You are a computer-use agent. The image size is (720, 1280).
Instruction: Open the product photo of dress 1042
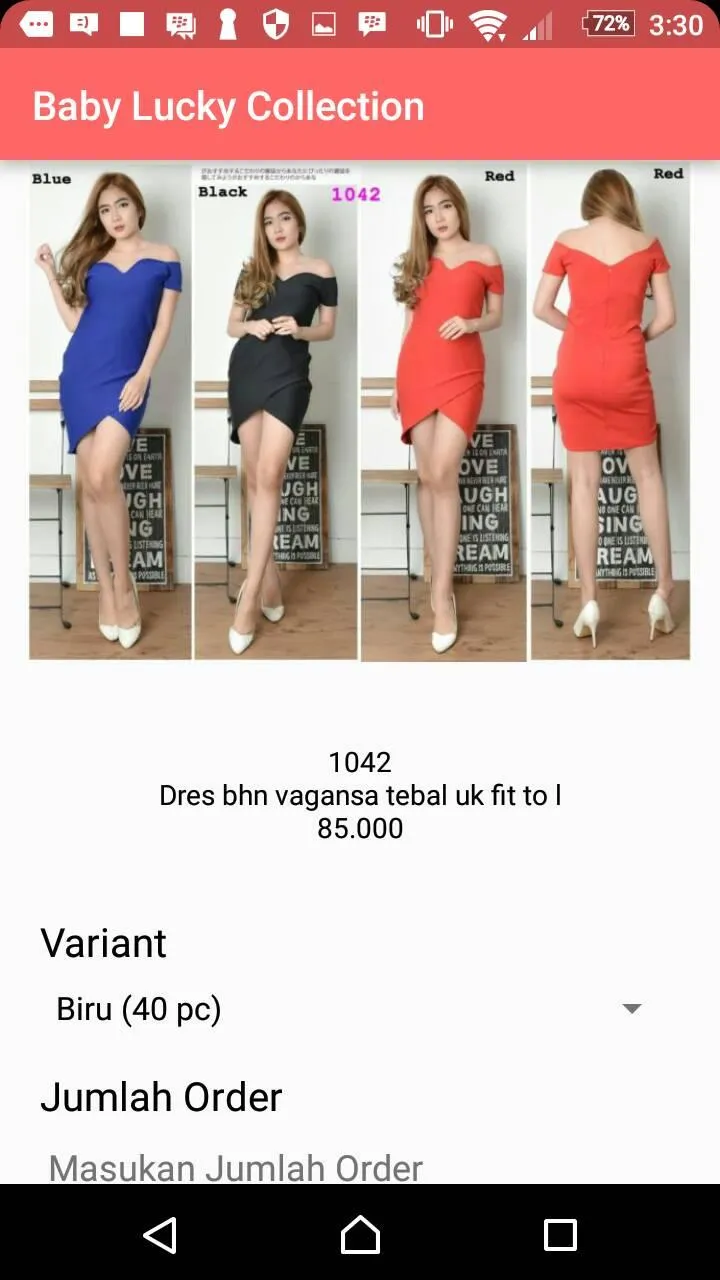pyautogui.click(x=360, y=412)
